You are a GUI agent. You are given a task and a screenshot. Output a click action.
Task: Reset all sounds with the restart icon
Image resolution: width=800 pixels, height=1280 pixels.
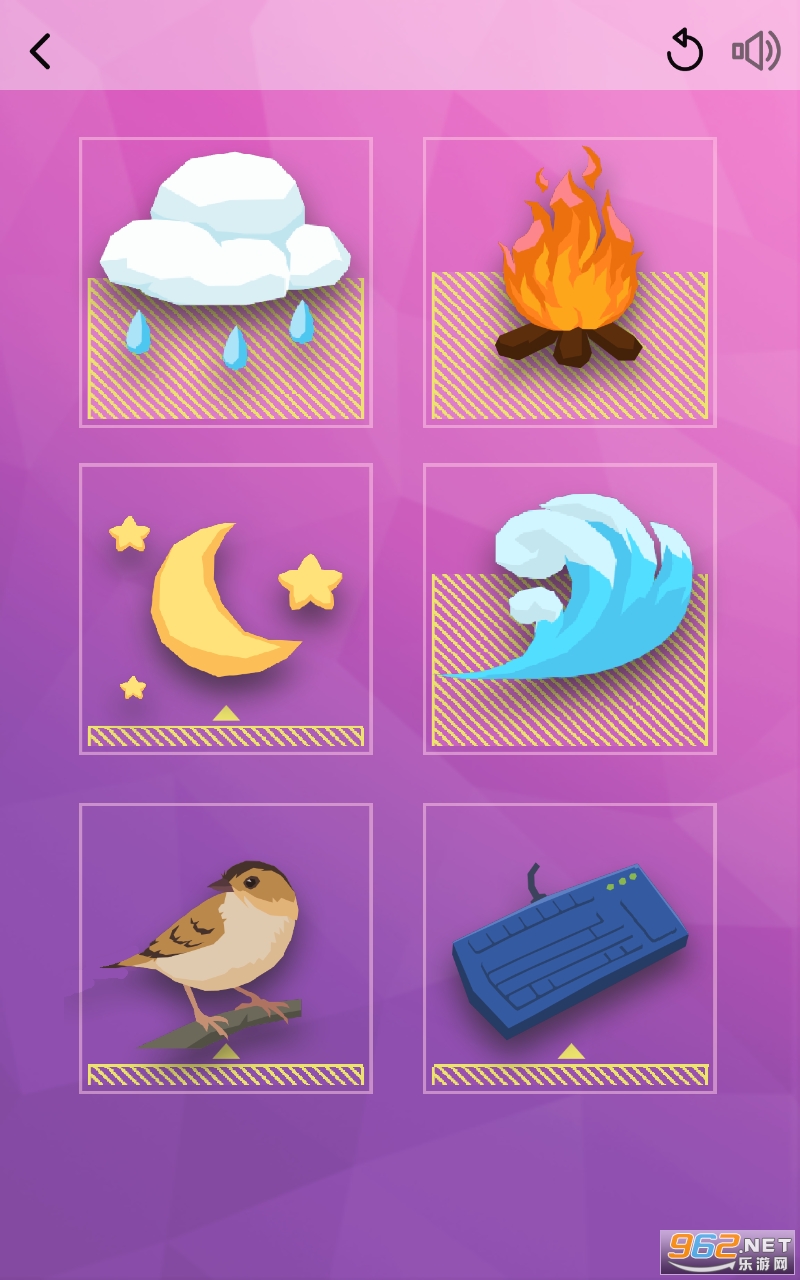[685, 51]
